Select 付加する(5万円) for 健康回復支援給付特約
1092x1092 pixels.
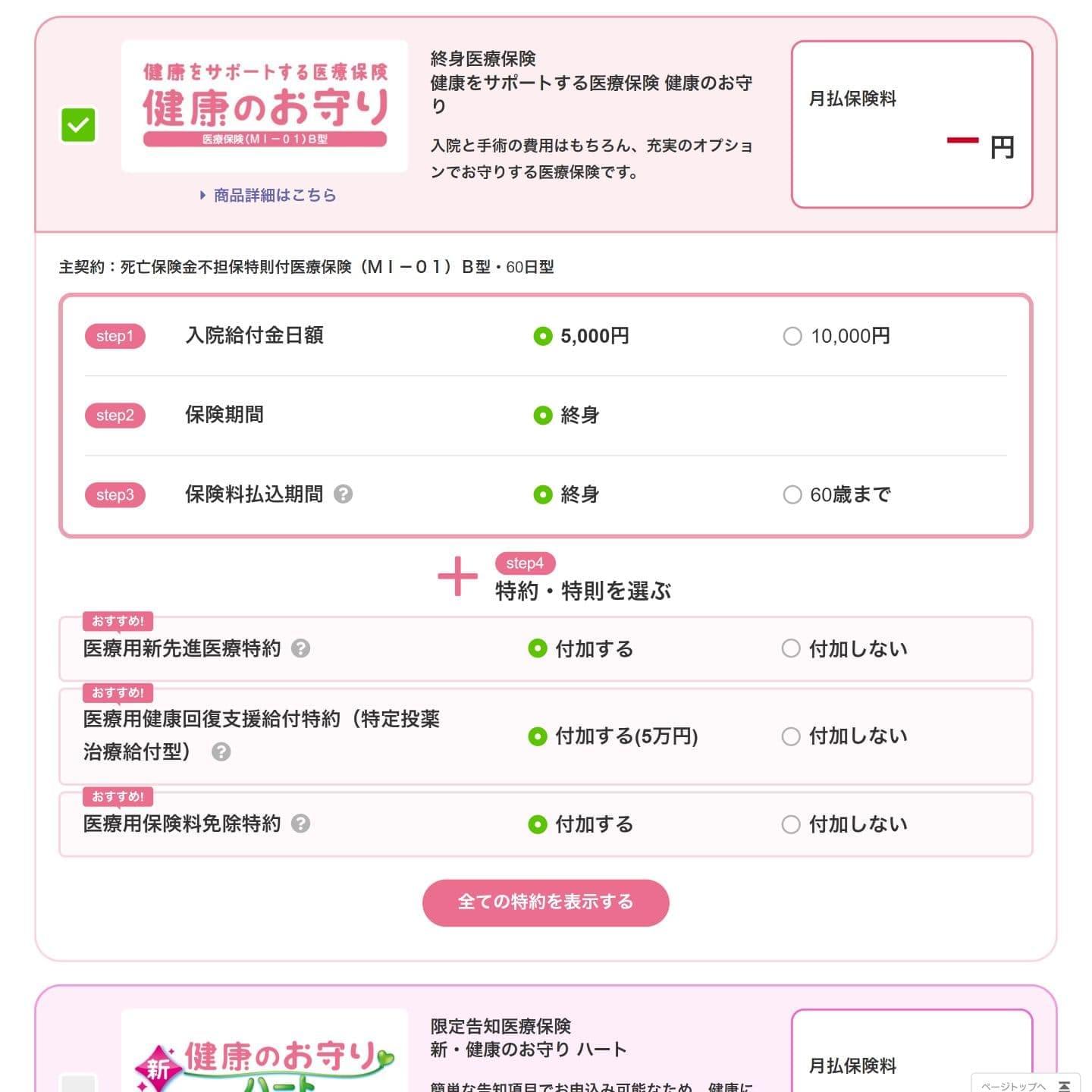point(538,736)
